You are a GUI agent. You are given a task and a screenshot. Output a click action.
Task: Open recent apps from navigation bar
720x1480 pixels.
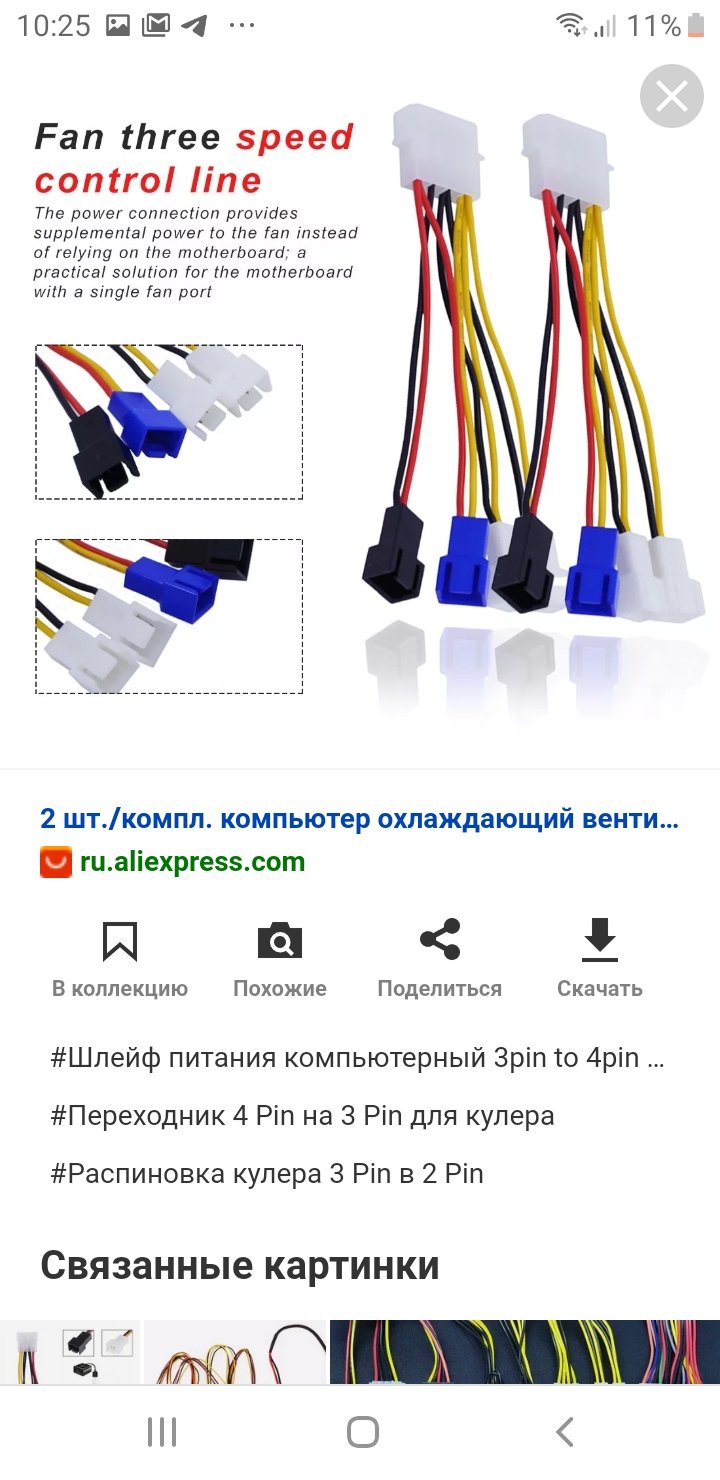pos(161,1432)
